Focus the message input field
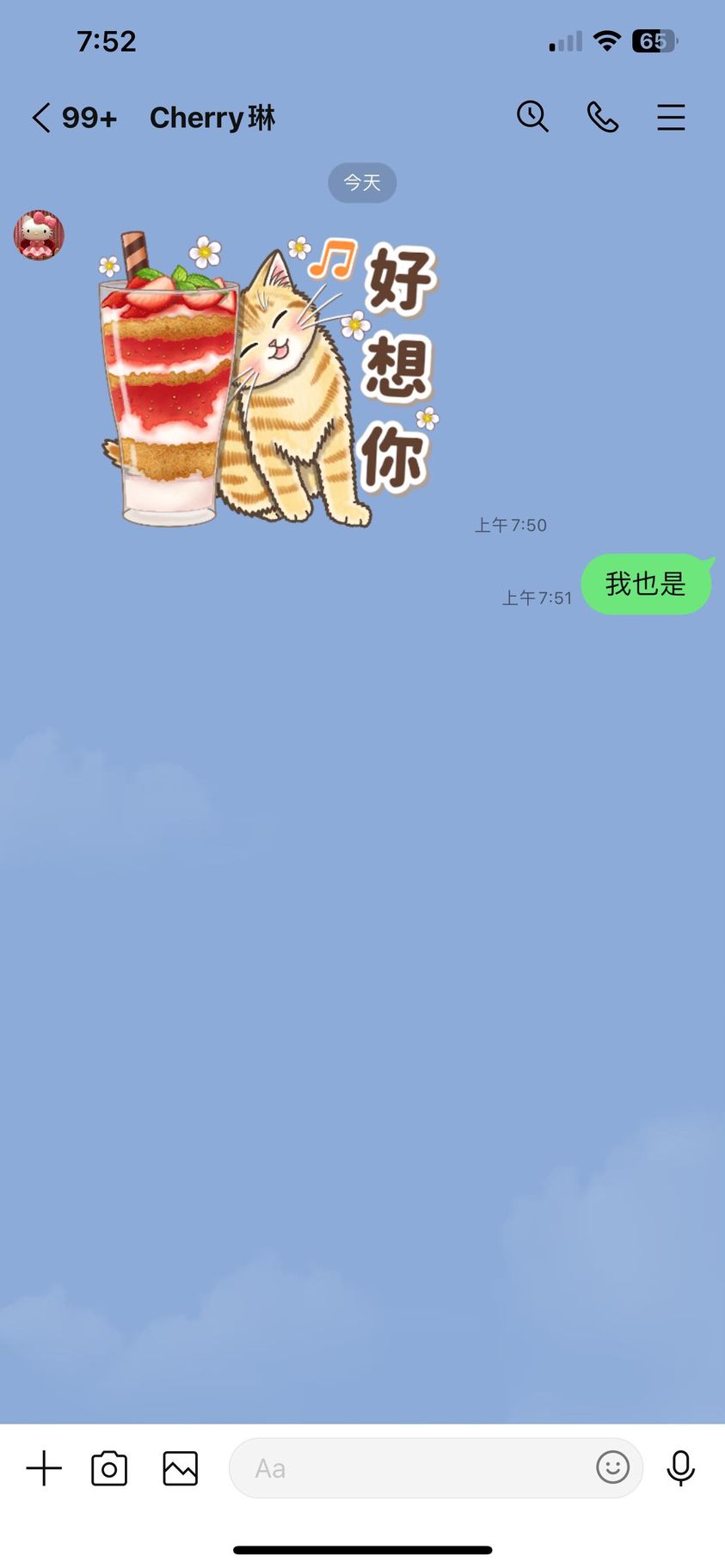The width and height of the screenshot is (725, 1568). pyautogui.click(x=413, y=1468)
